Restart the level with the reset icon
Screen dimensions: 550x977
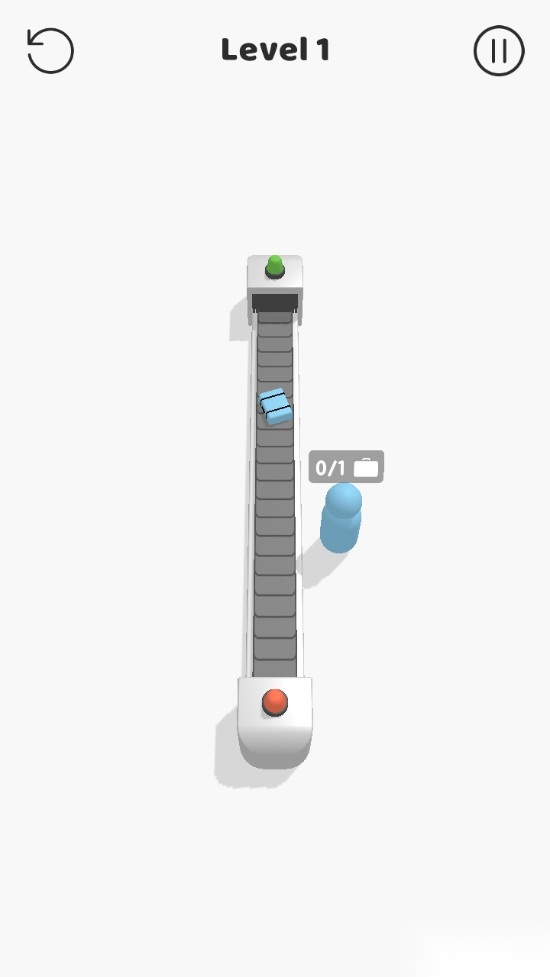[50, 50]
